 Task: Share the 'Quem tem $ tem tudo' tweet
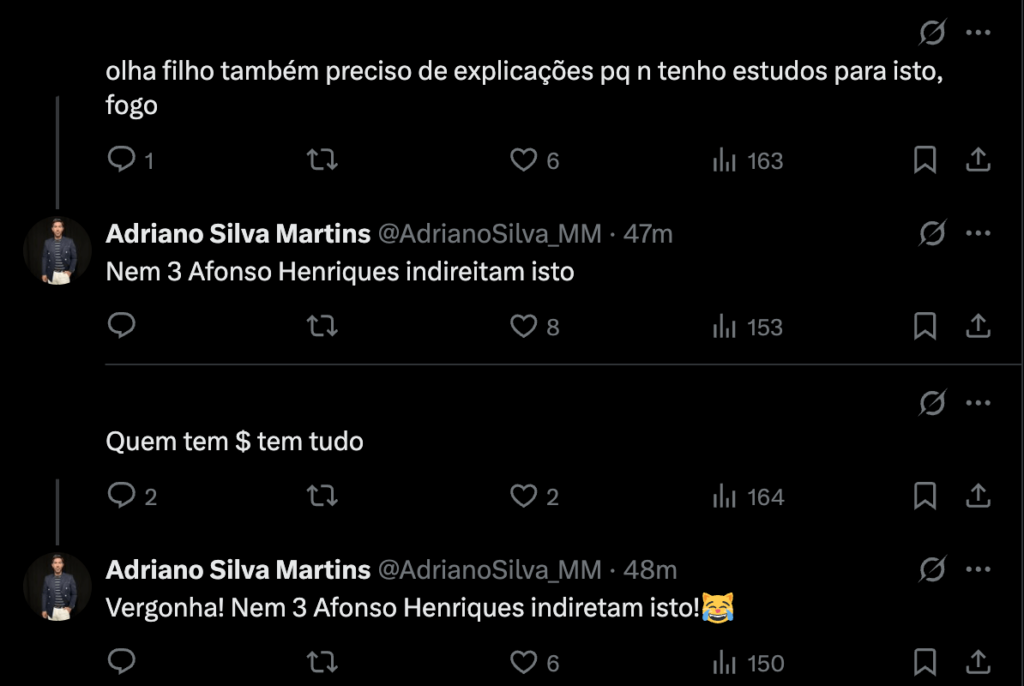tap(977, 496)
